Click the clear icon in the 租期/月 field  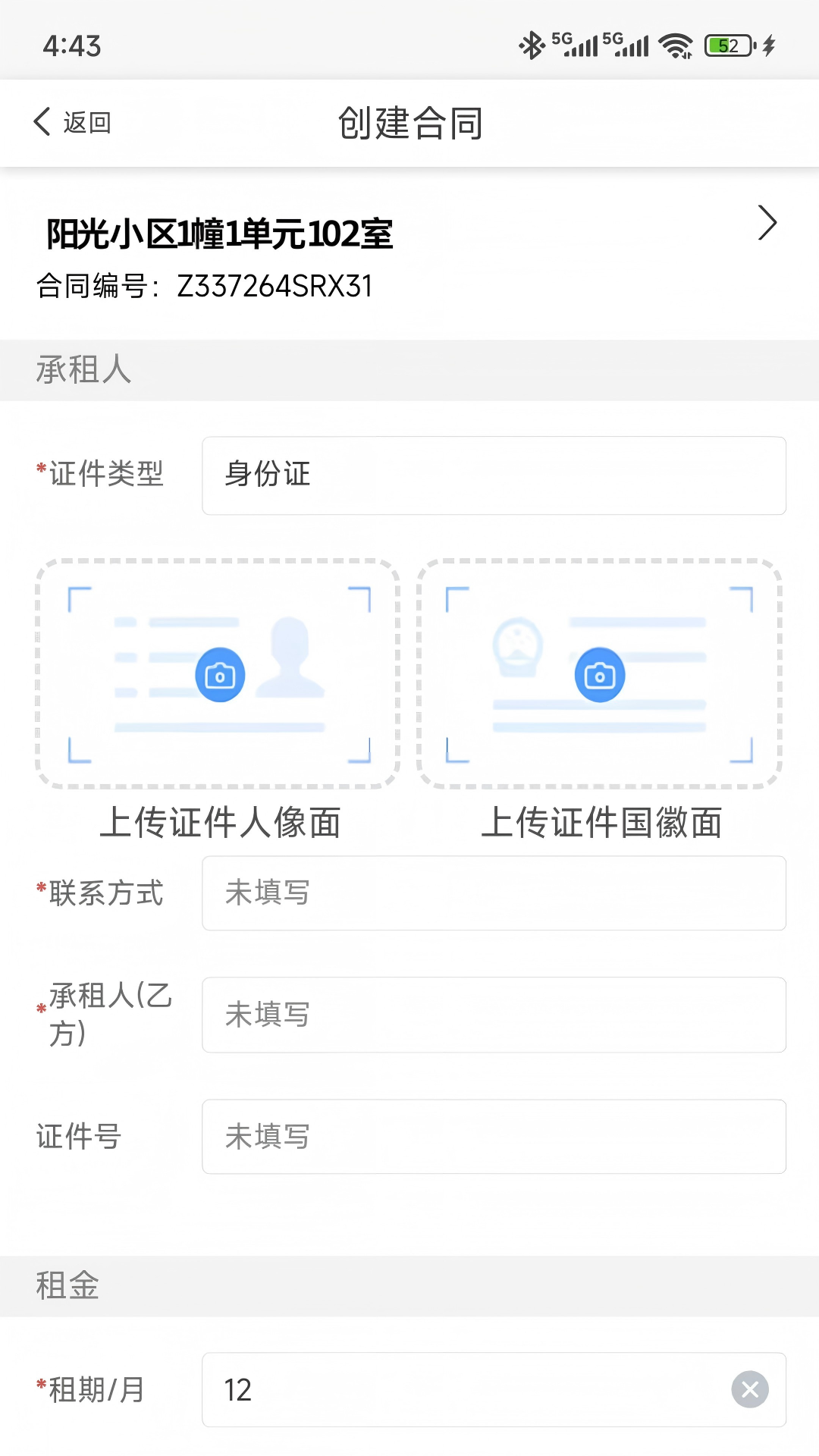[750, 1389]
